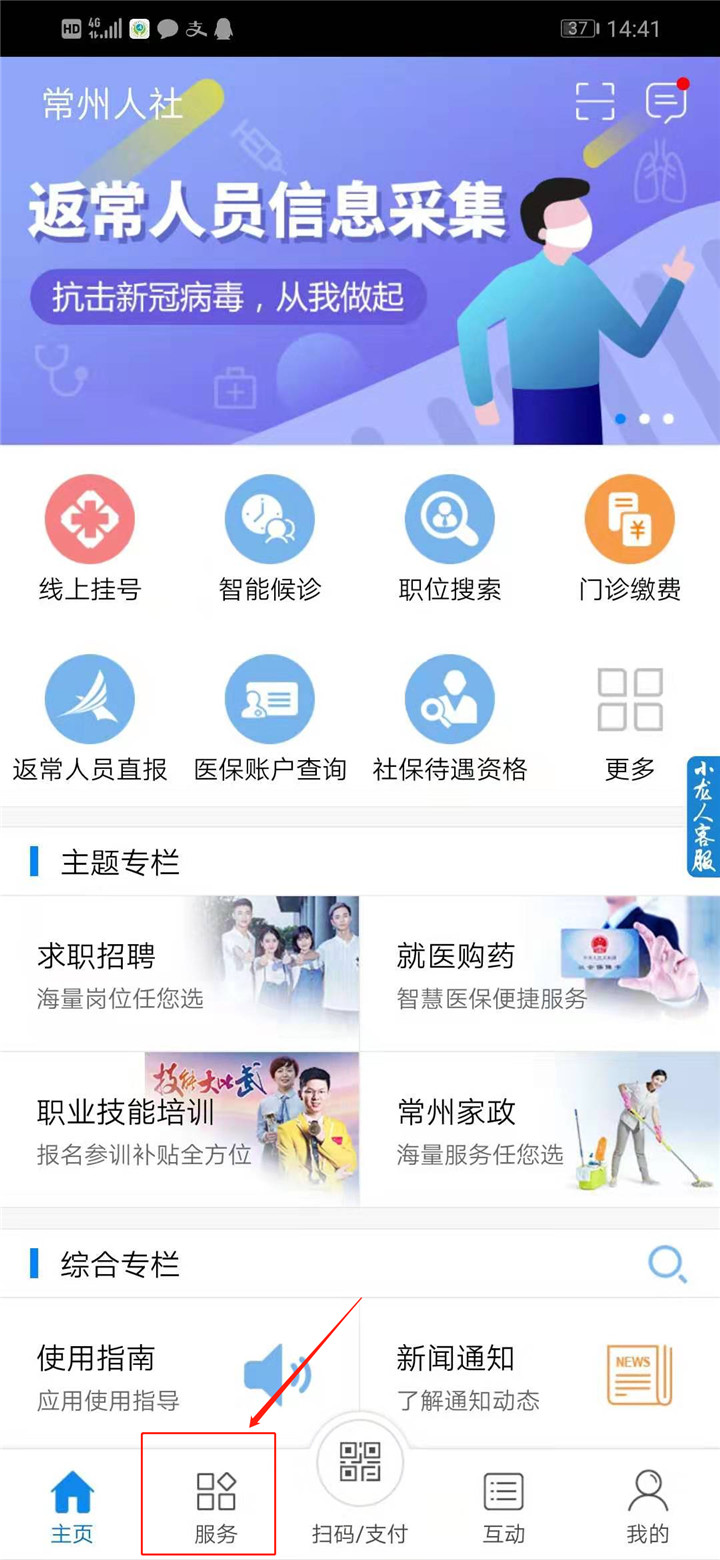Open the scan icon in the header
The width and height of the screenshot is (720, 1560).
point(594,102)
